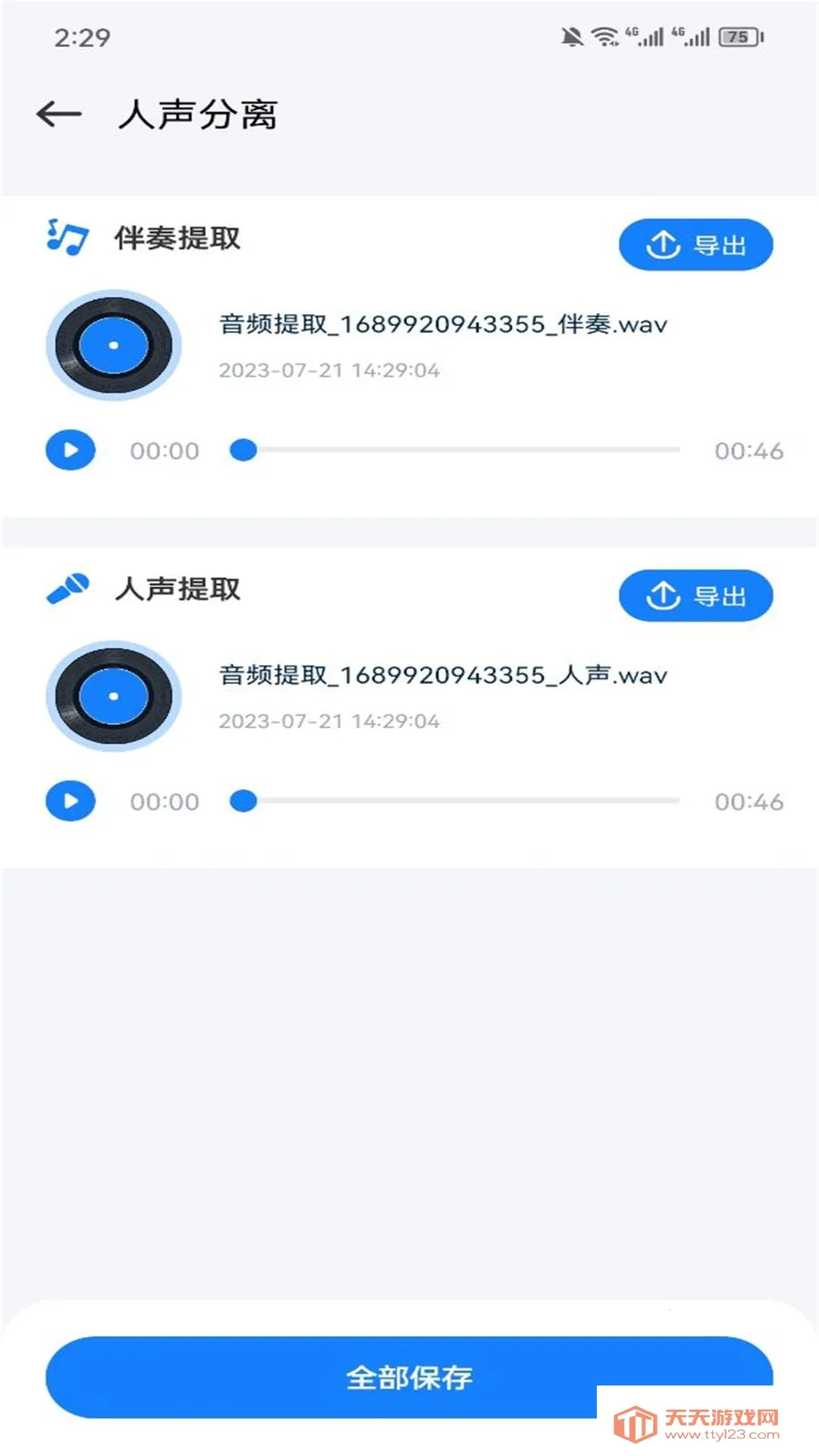Tap the 导出 button for 伴奏提取
The height and width of the screenshot is (1456, 819).
coord(695,243)
